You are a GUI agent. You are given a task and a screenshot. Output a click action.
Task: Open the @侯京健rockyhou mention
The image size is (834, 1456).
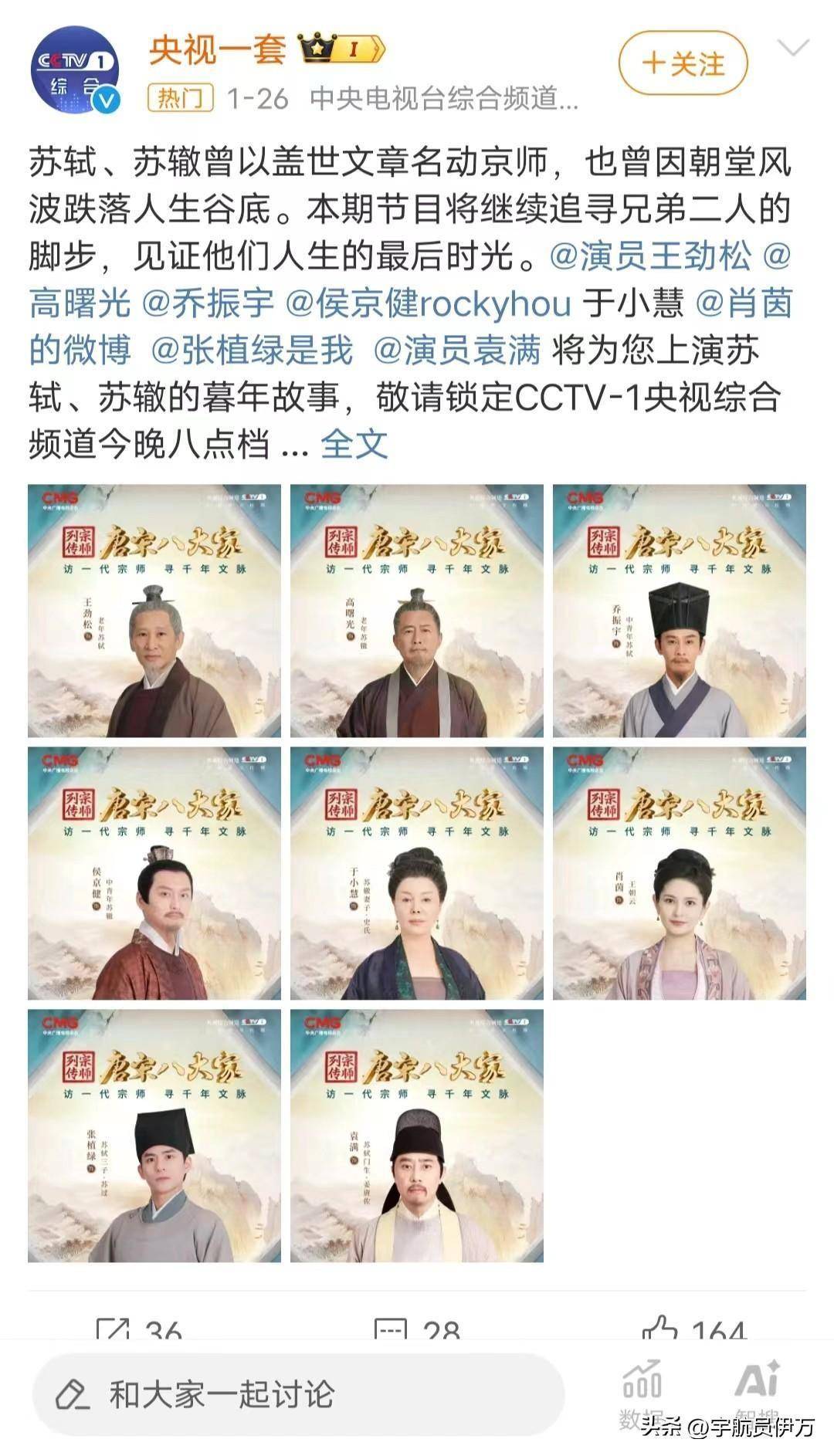point(429,304)
